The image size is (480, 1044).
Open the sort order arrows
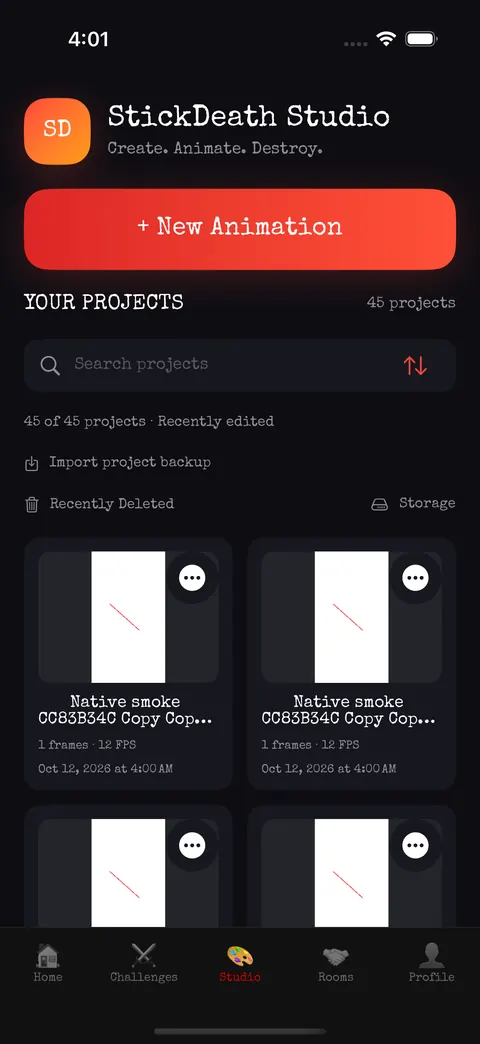click(x=415, y=365)
